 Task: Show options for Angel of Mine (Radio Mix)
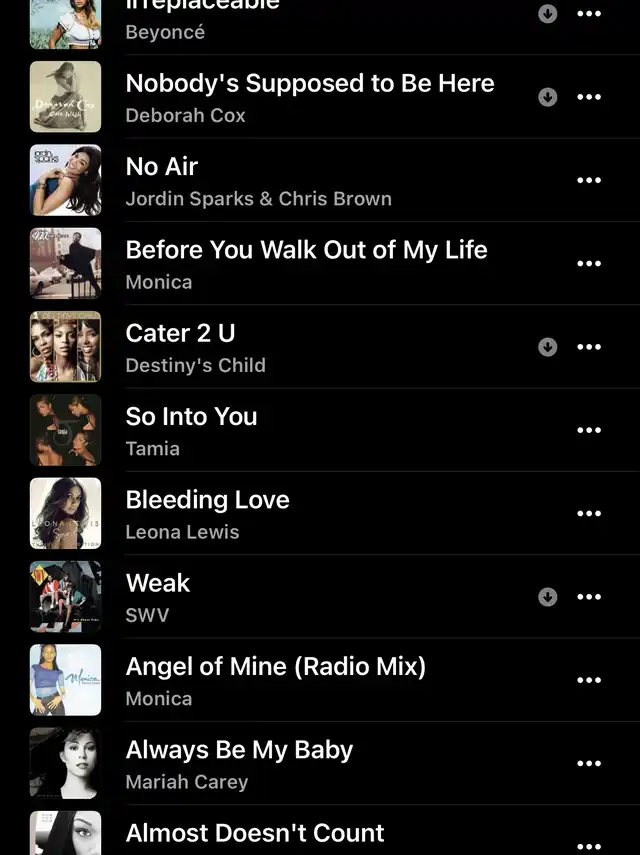589,680
